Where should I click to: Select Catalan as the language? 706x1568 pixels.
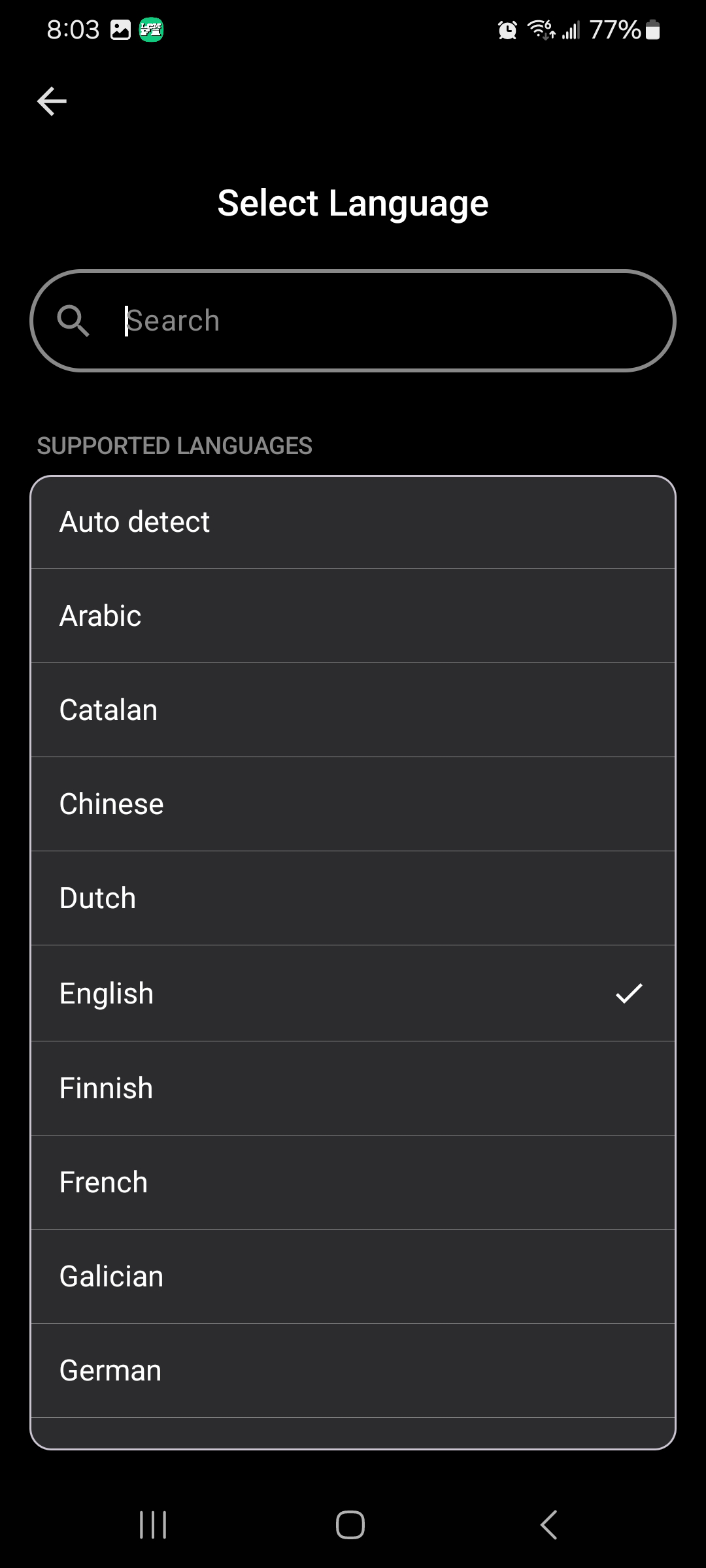[353, 710]
